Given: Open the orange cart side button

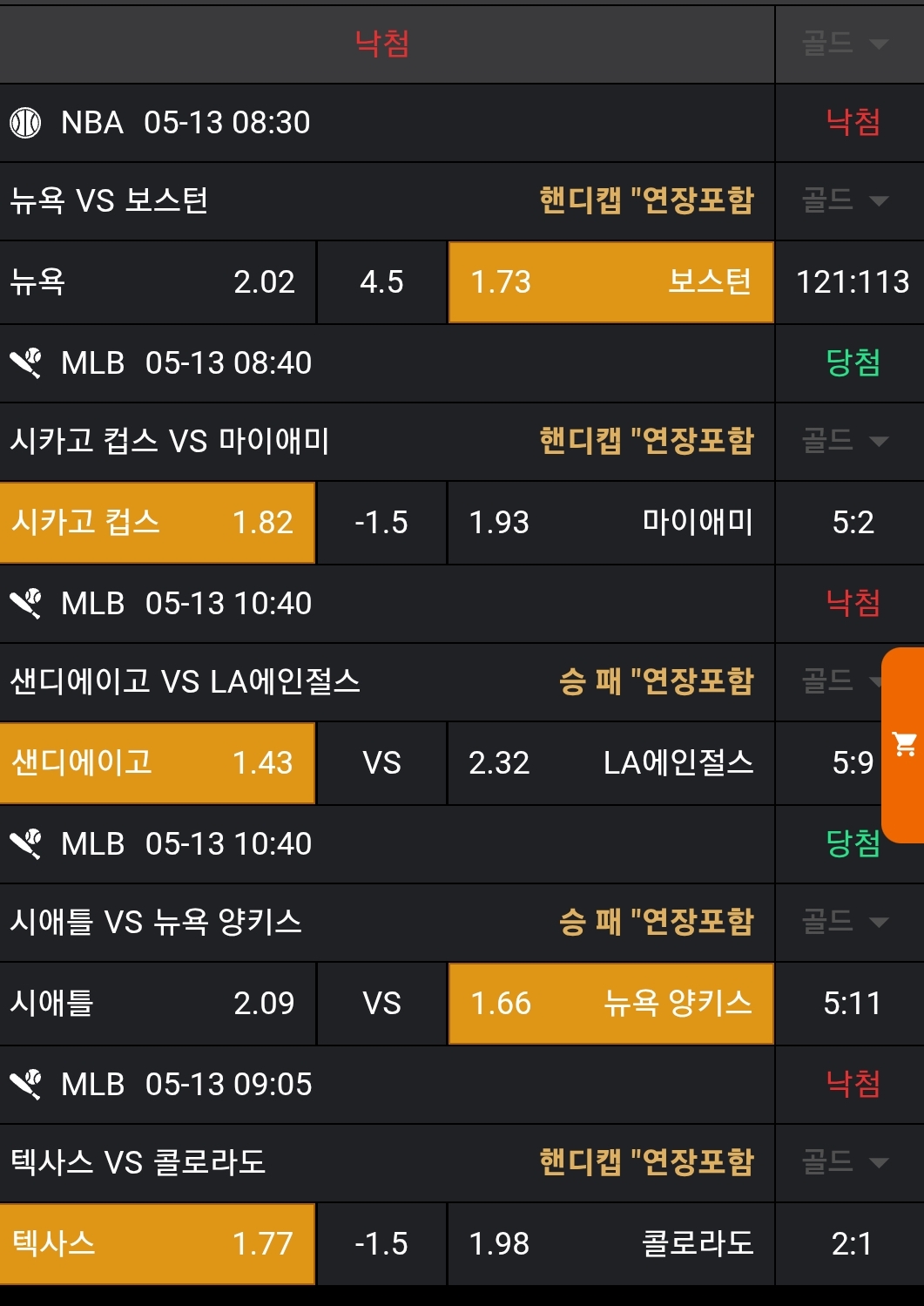Looking at the screenshot, I should (x=904, y=745).
